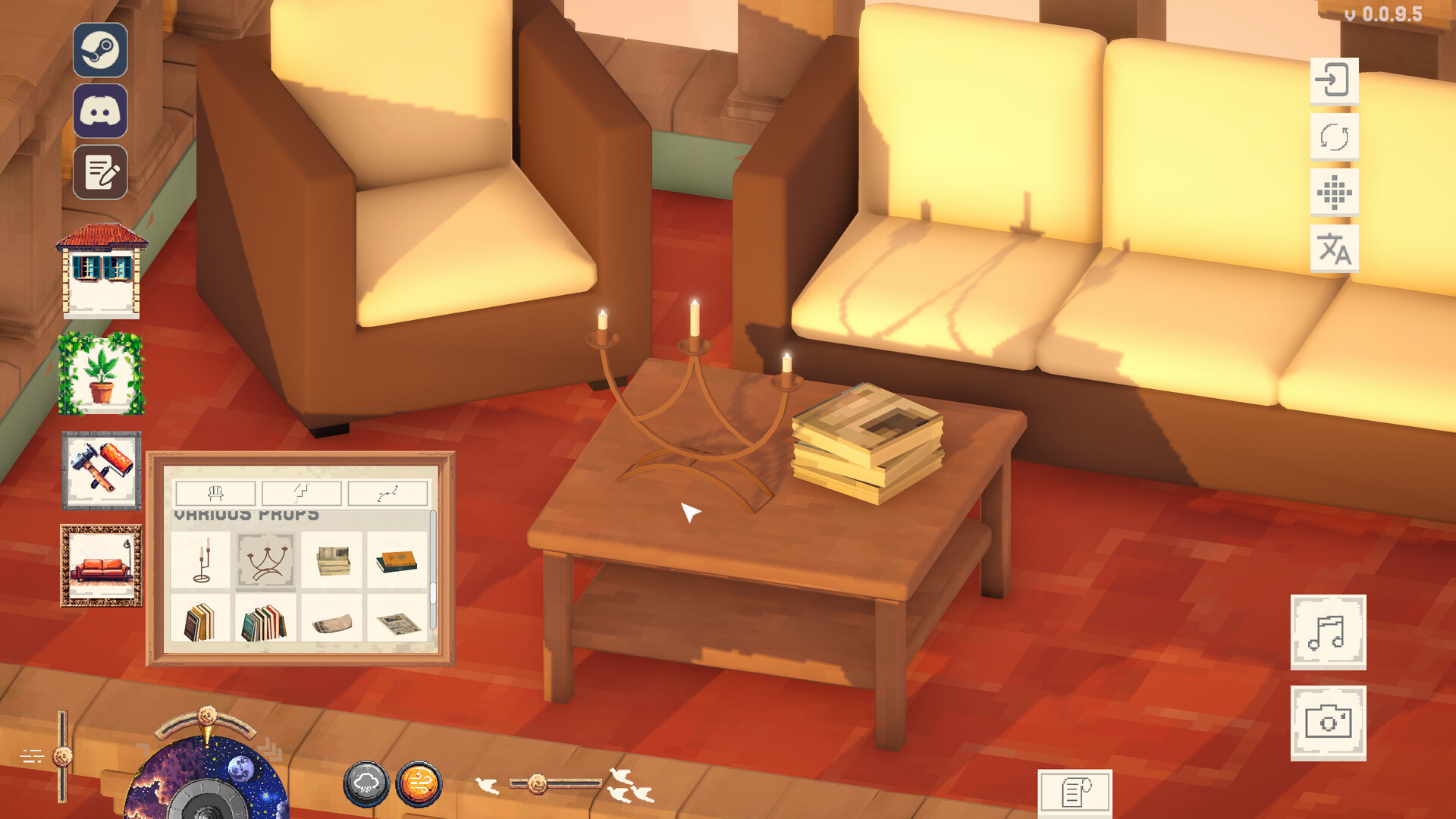Open the language translation icon

click(1334, 249)
